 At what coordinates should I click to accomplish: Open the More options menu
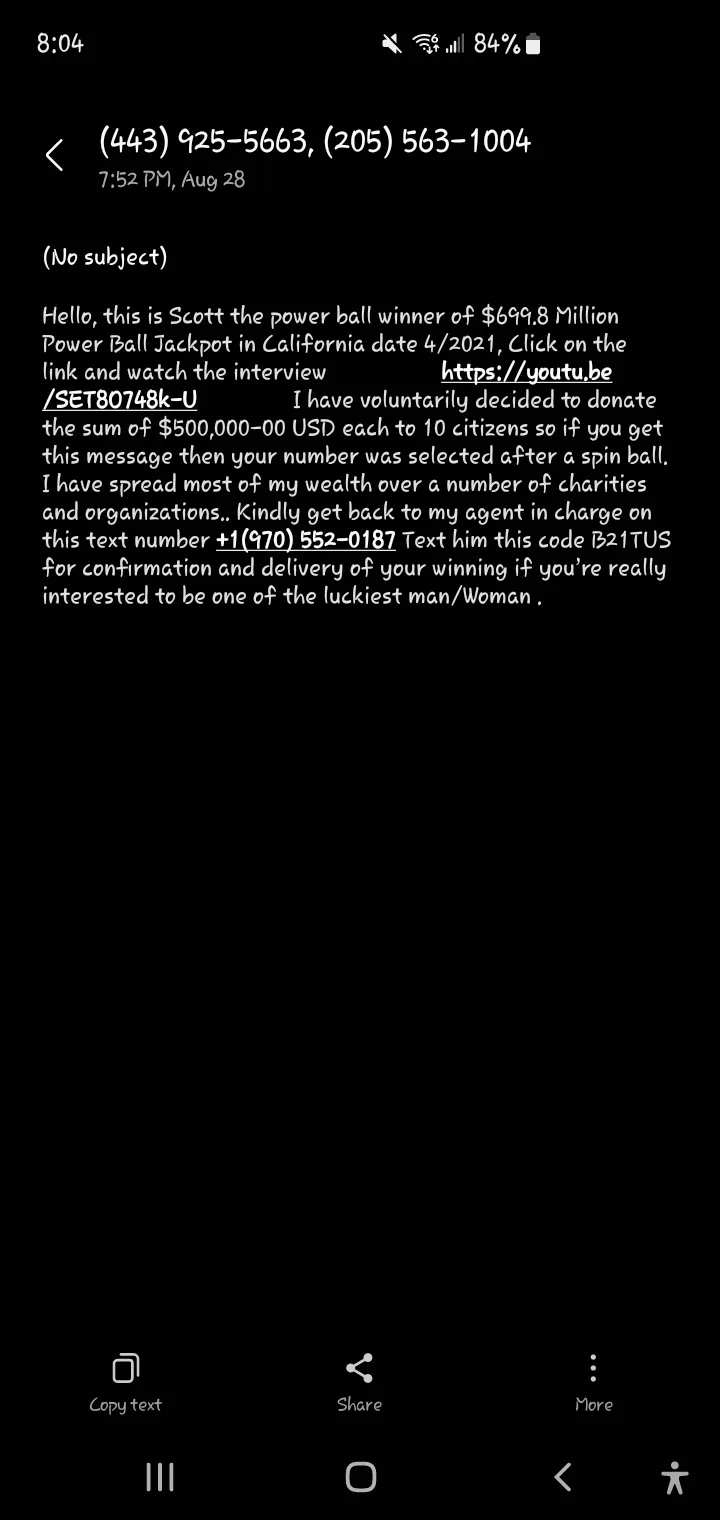593,1384
